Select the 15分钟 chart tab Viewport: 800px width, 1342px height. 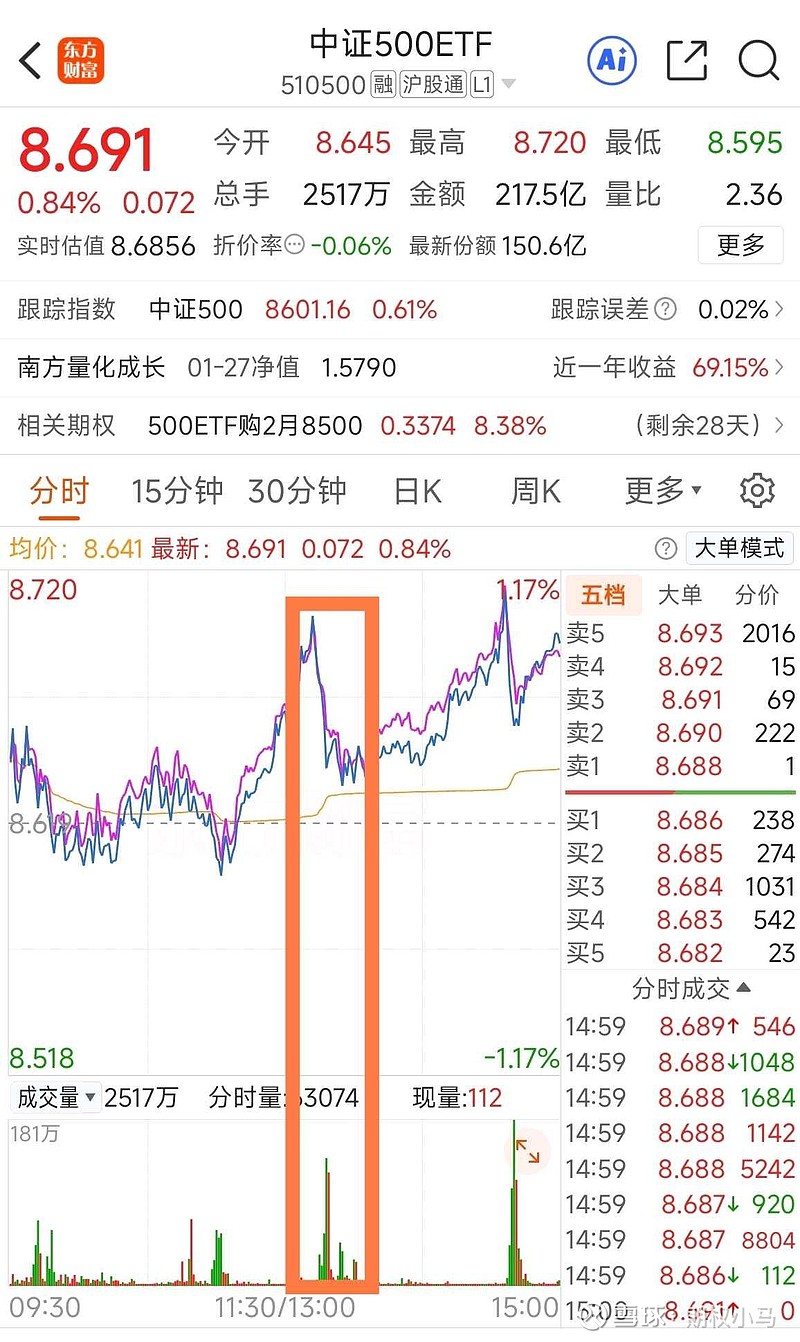(x=176, y=490)
